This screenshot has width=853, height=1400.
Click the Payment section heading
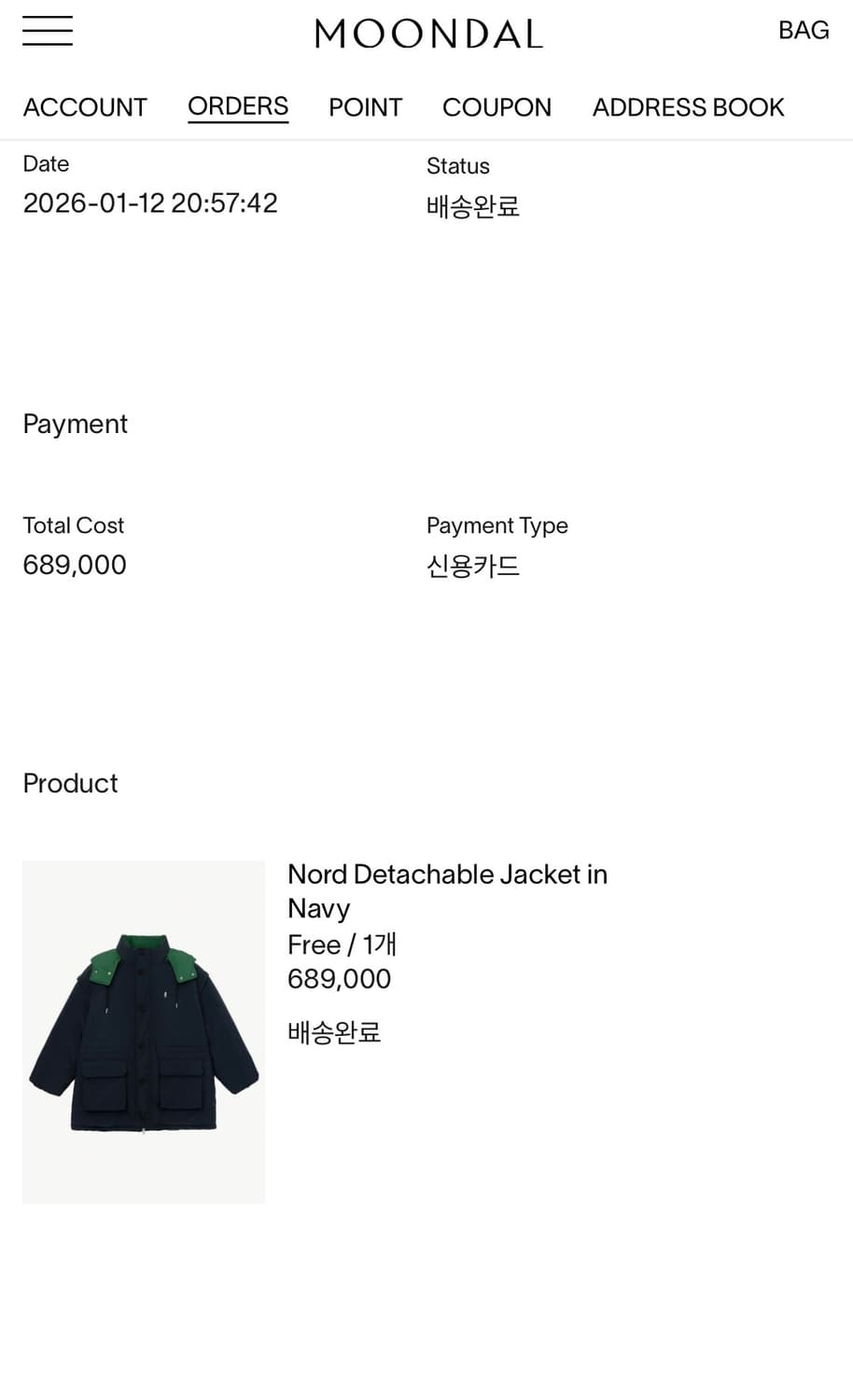pyautogui.click(x=75, y=425)
